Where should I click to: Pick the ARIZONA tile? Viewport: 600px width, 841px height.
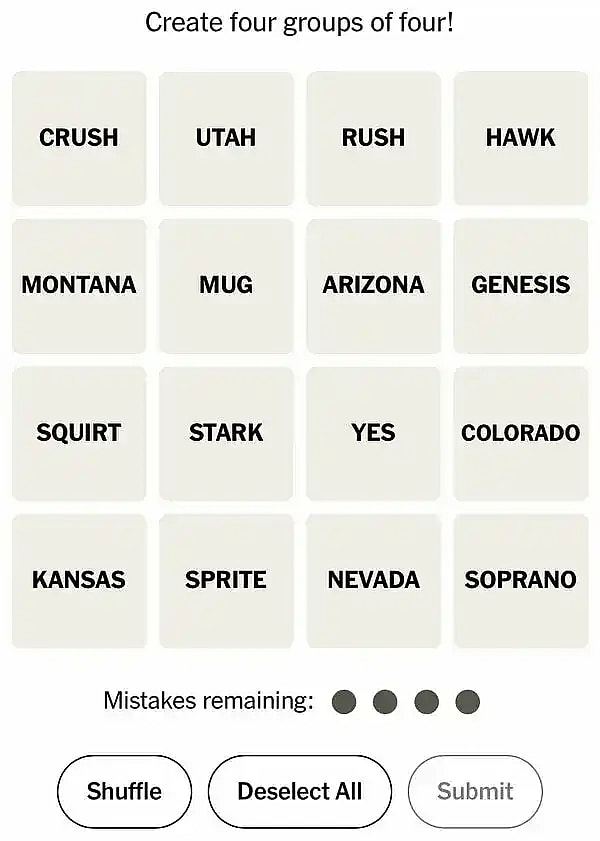pyautogui.click(x=373, y=285)
